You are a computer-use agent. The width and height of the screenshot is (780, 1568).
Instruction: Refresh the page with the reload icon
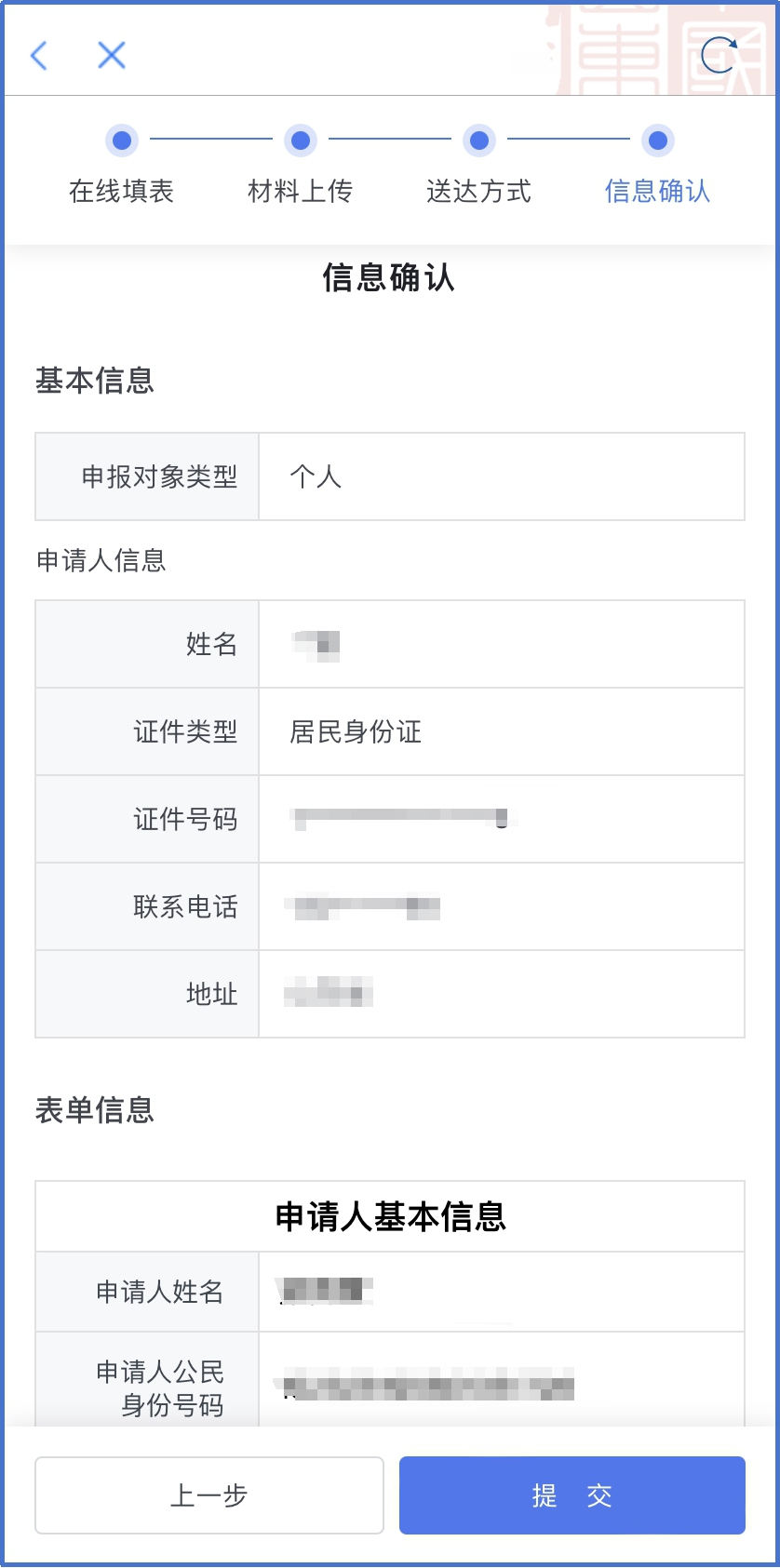click(x=719, y=55)
